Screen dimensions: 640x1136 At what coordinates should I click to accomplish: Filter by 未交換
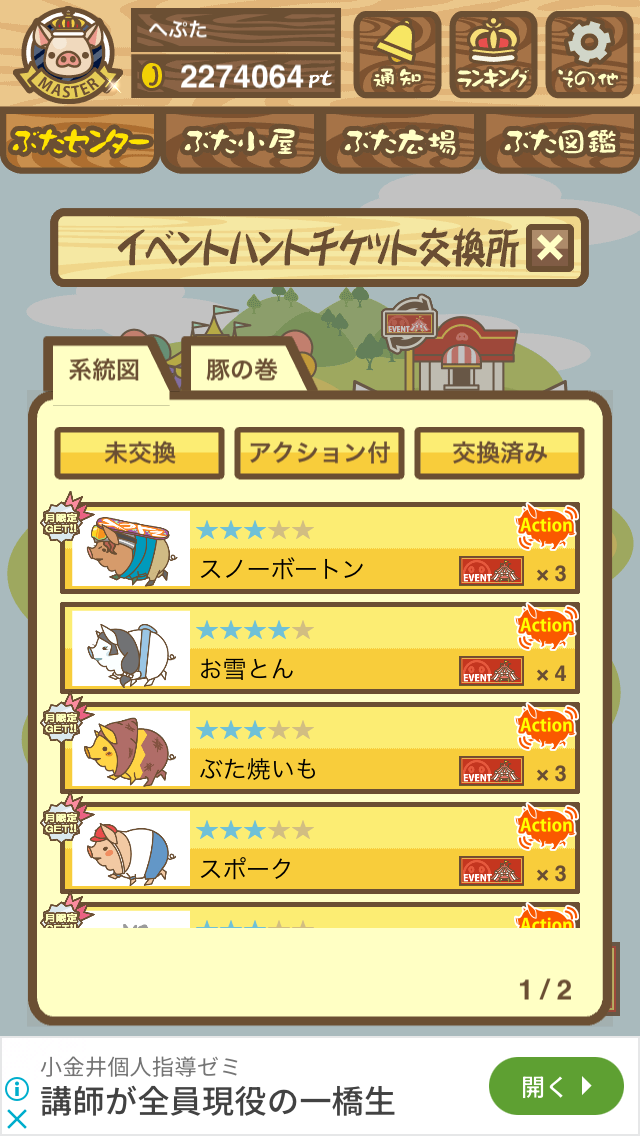tap(139, 453)
